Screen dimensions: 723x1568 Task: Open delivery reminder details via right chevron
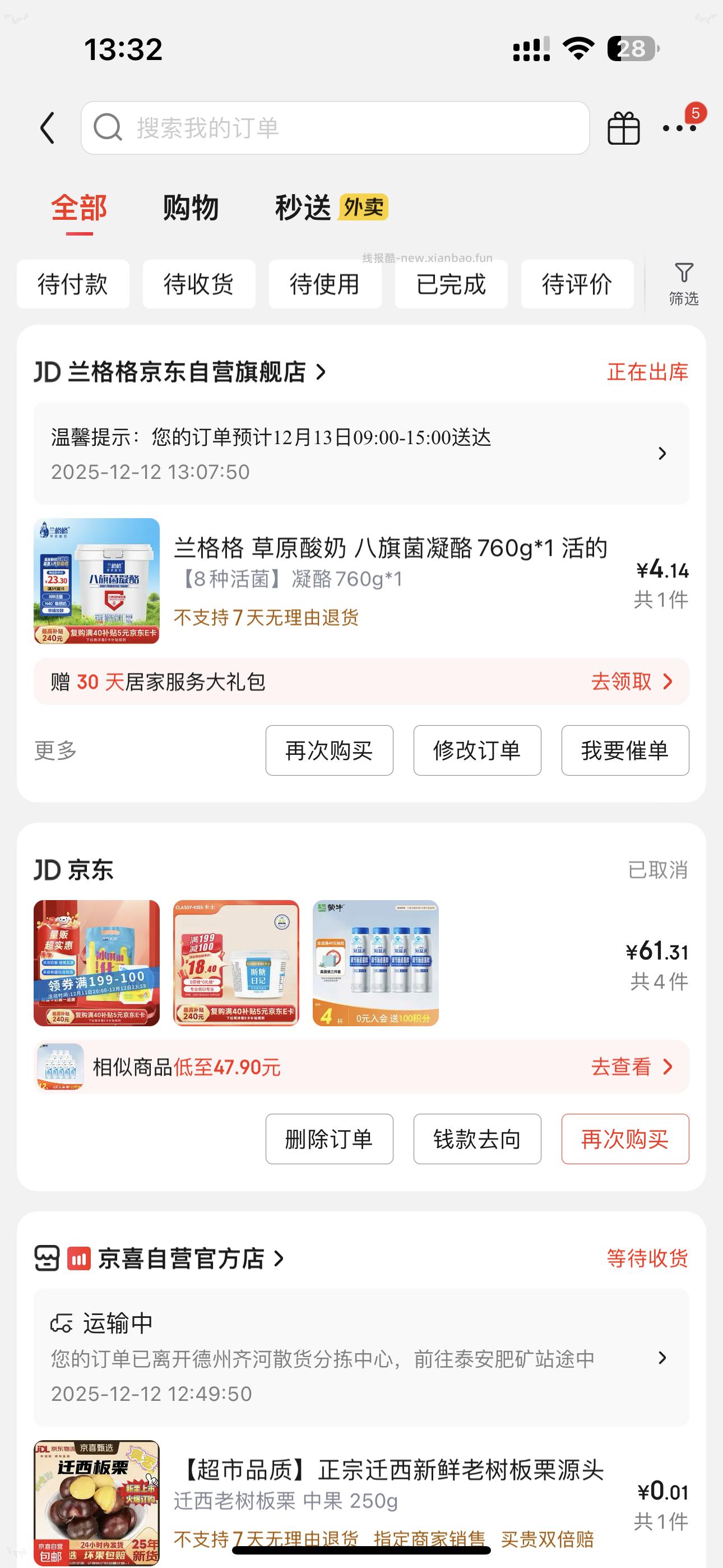point(661,453)
